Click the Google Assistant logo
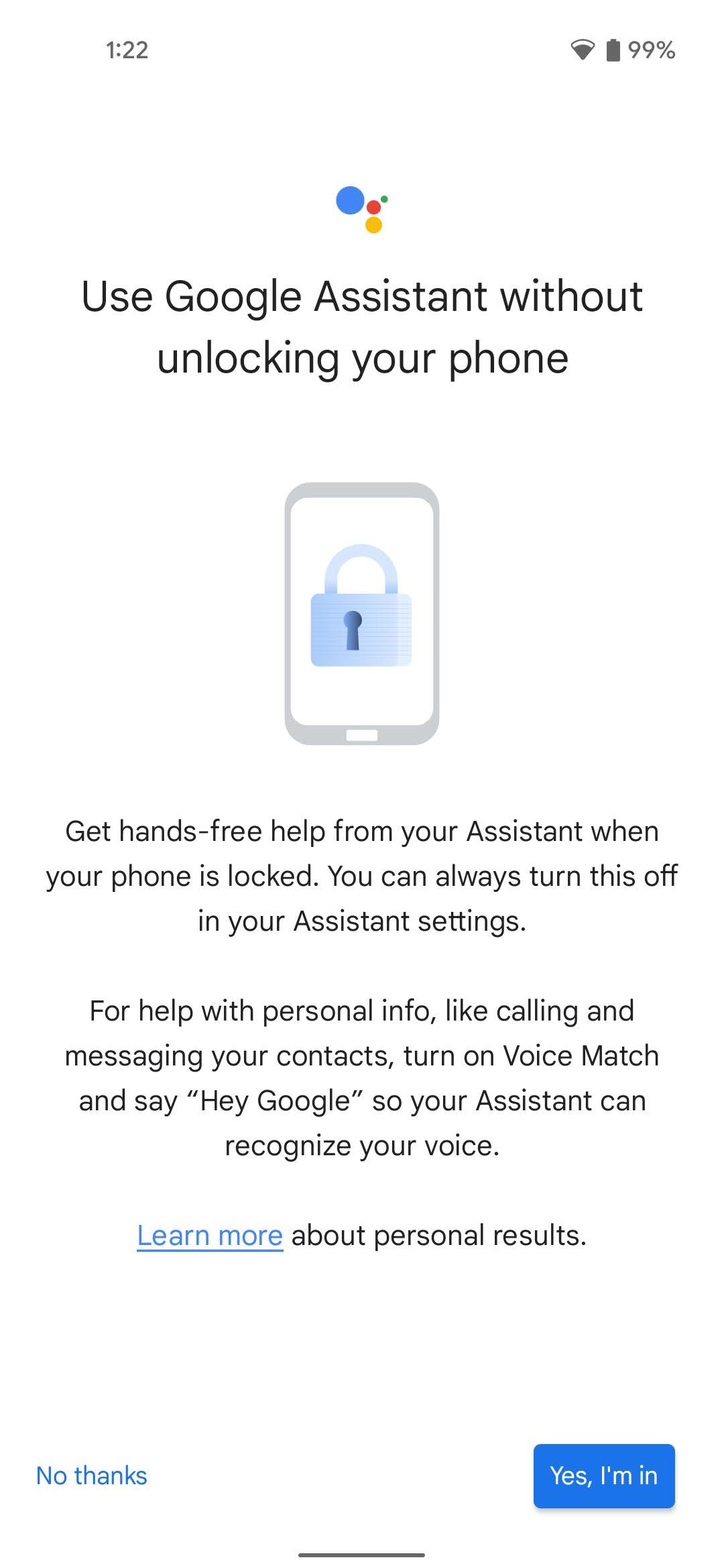The width and height of the screenshot is (724, 1568). point(362,209)
